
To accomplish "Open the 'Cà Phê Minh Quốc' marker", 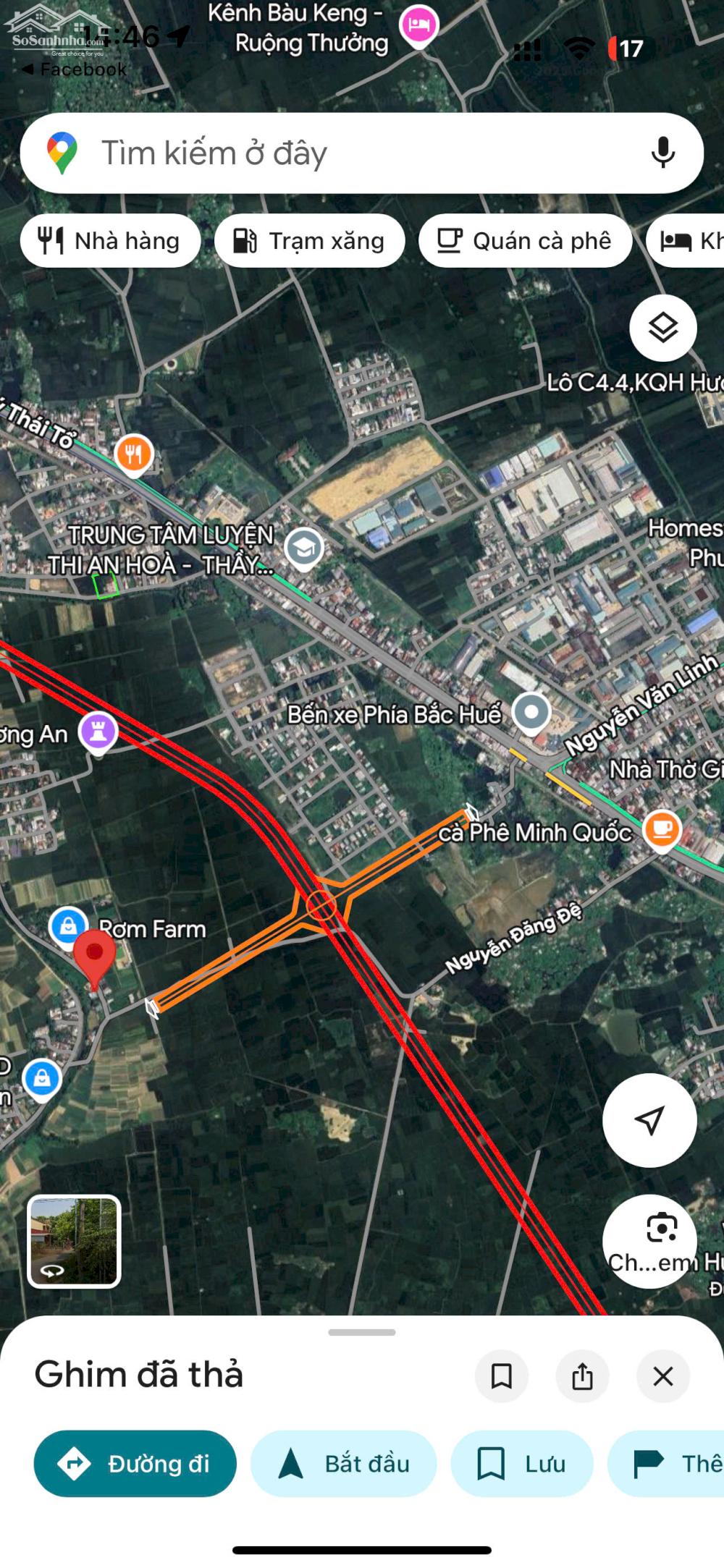I will click(x=662, y=829).
